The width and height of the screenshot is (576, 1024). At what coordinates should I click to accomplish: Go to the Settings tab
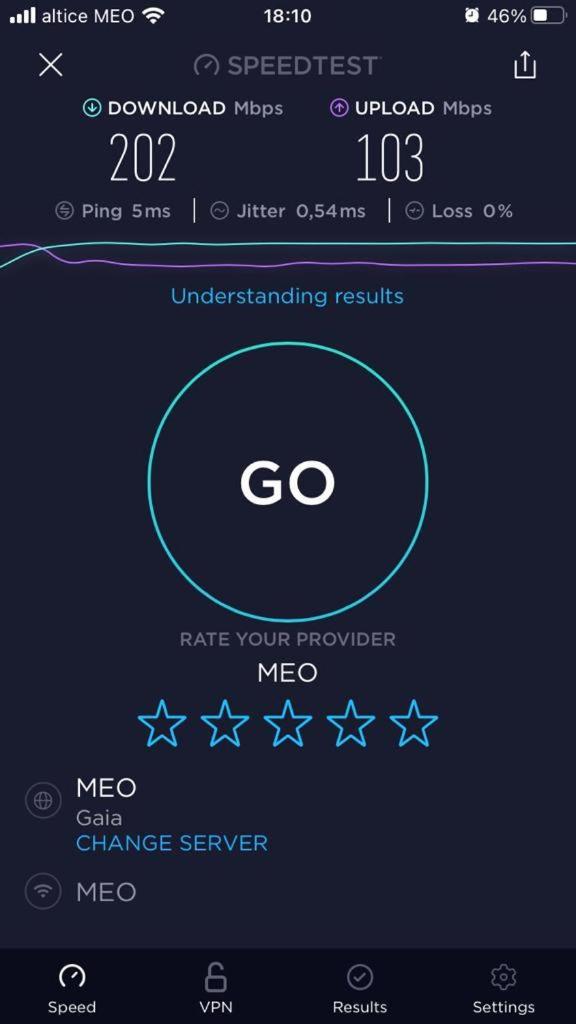(504, 988)
